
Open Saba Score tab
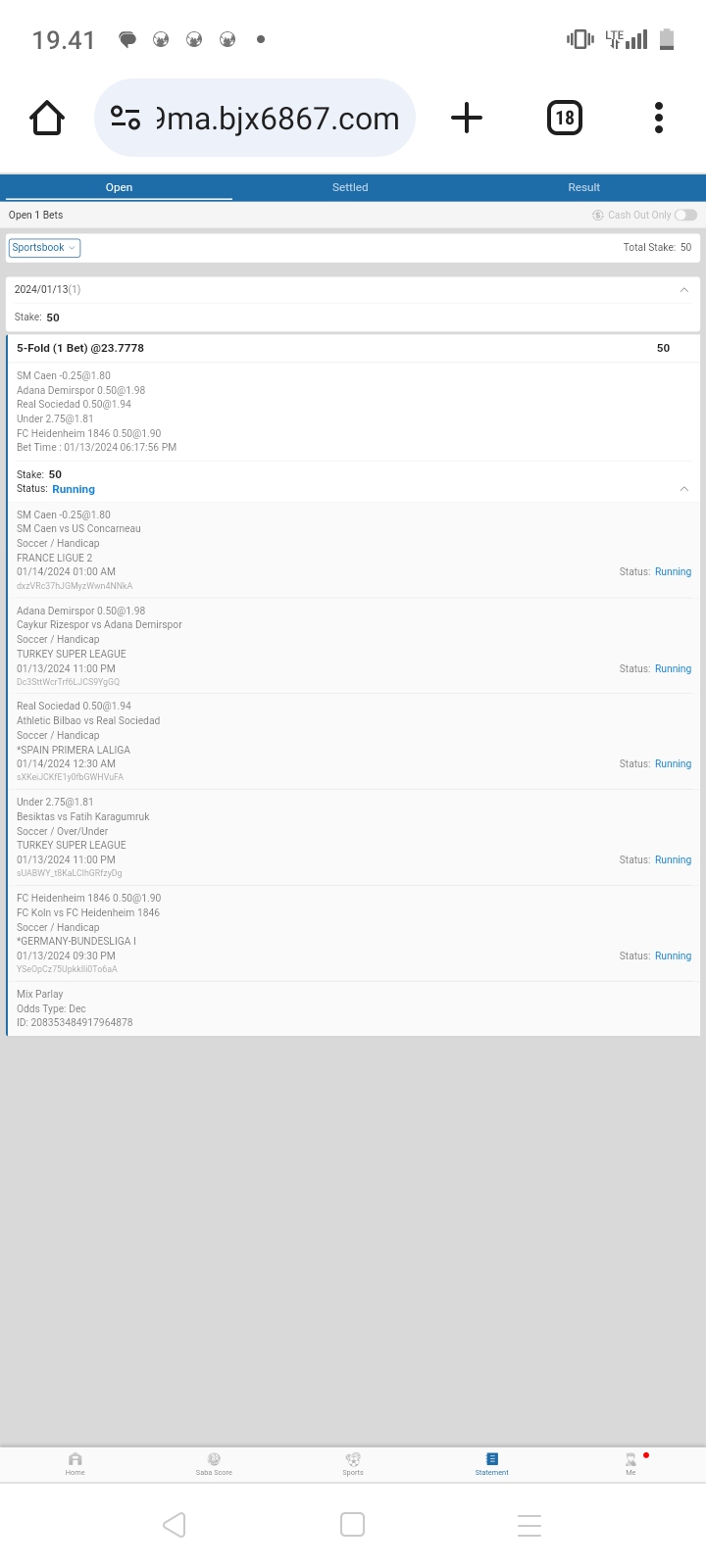click(x=214, y=1463)
